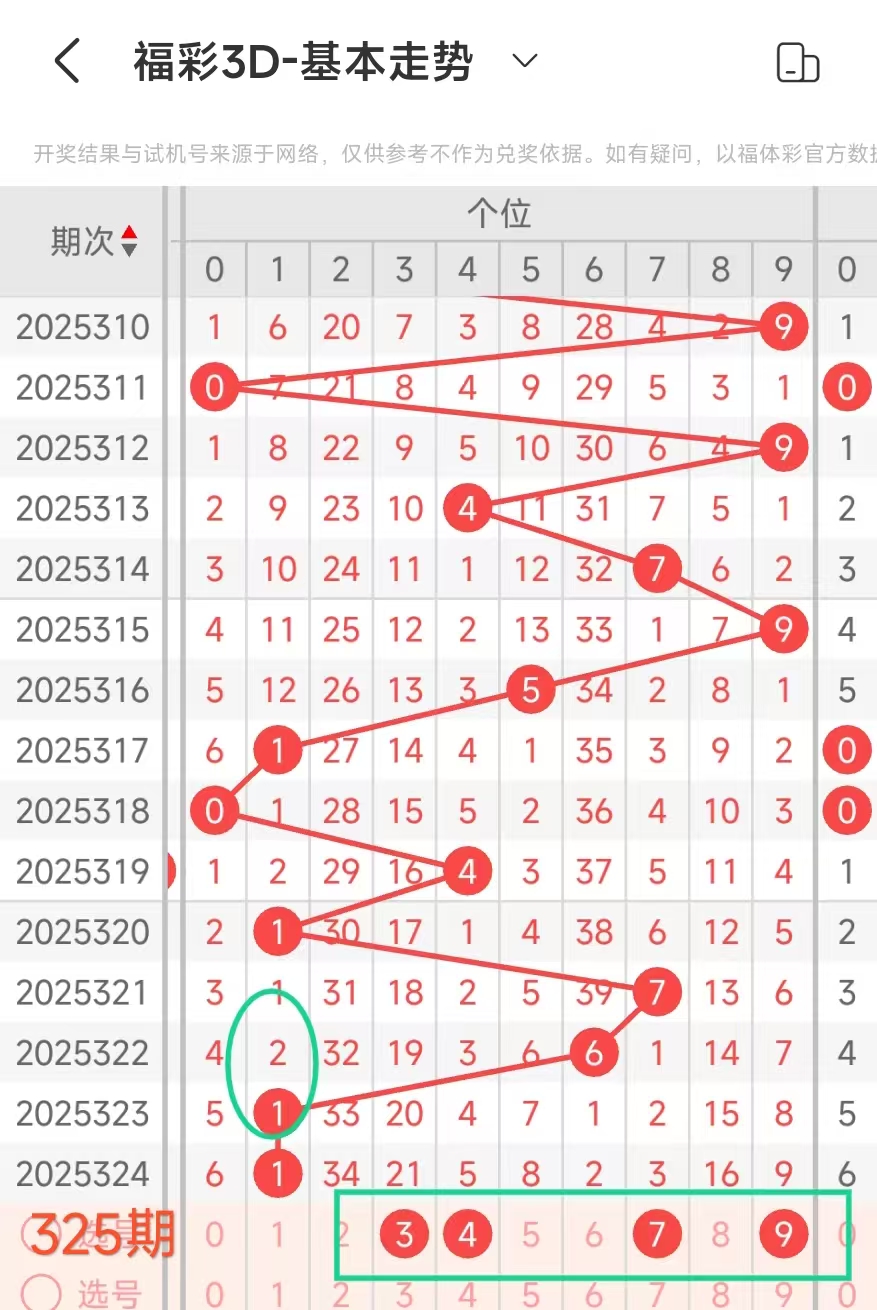Deselect the highlighted red 3 in the 325期 row

pos(404,1235)
